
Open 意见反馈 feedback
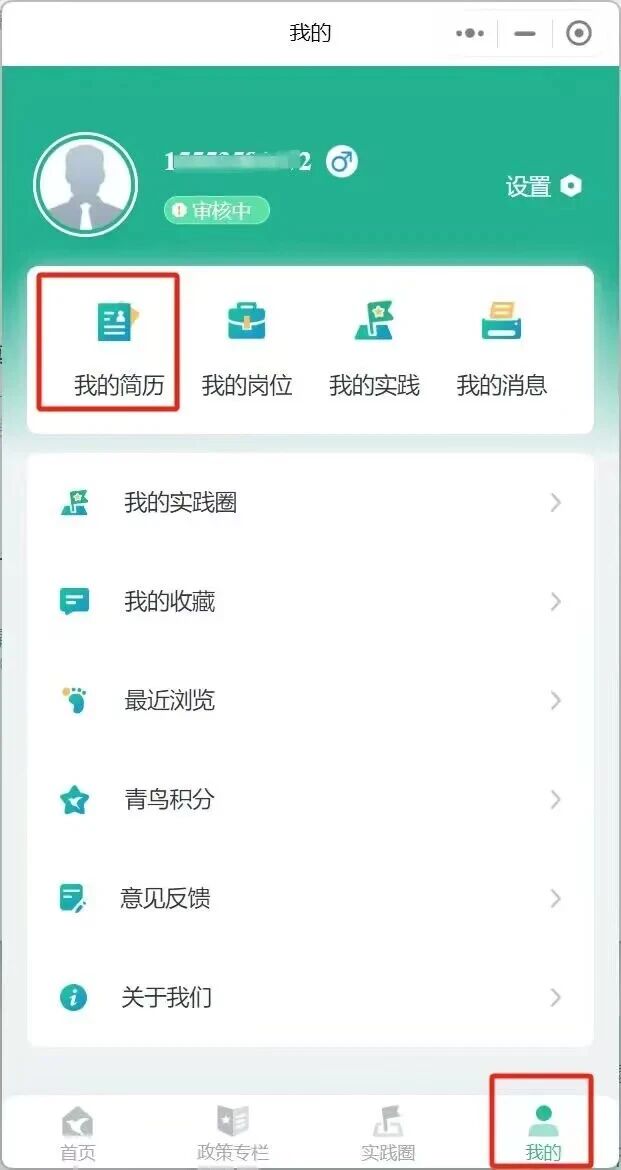310,899
